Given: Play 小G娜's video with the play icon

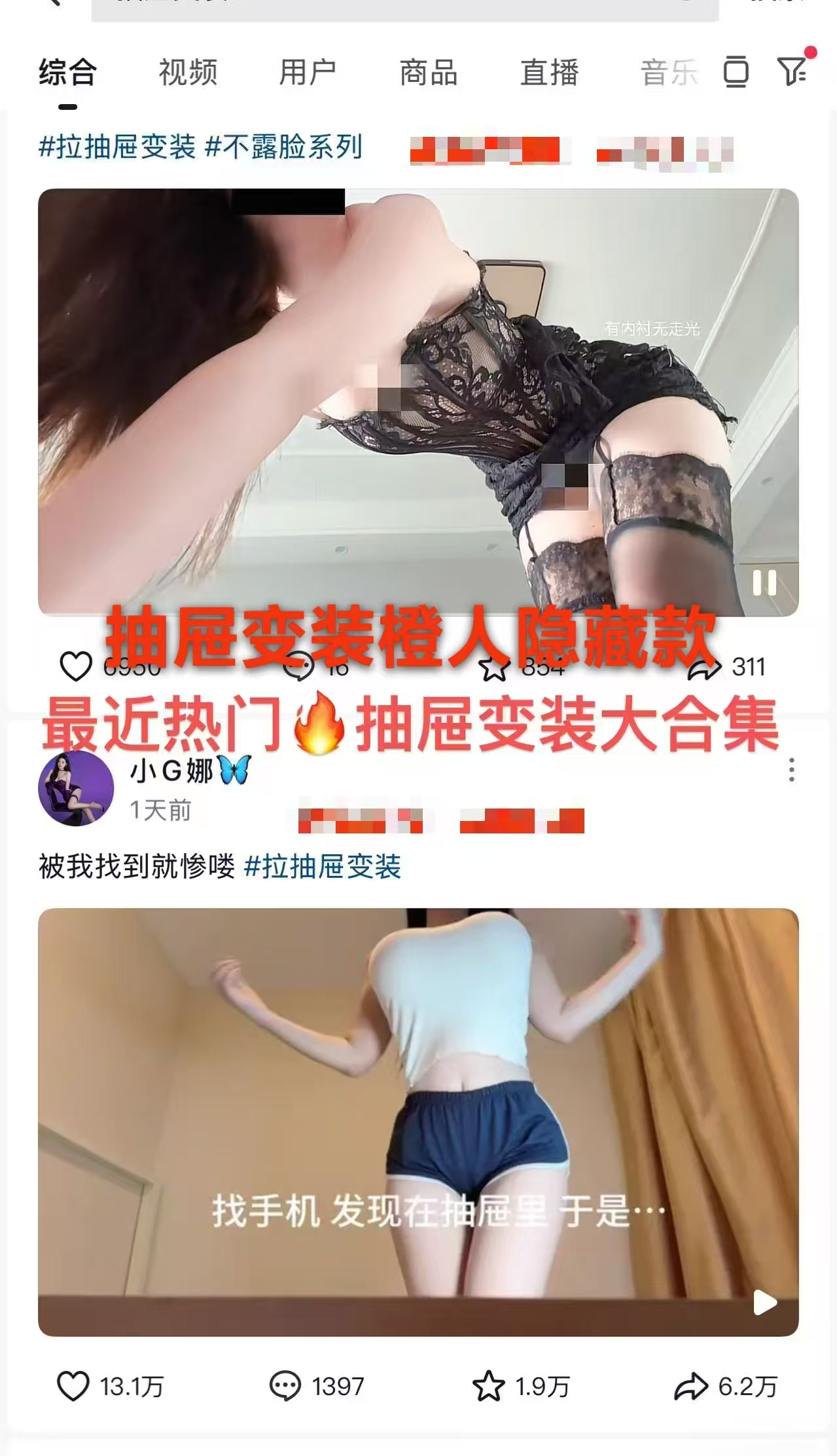Looking at the screenshot, I should click(764, 1302).
